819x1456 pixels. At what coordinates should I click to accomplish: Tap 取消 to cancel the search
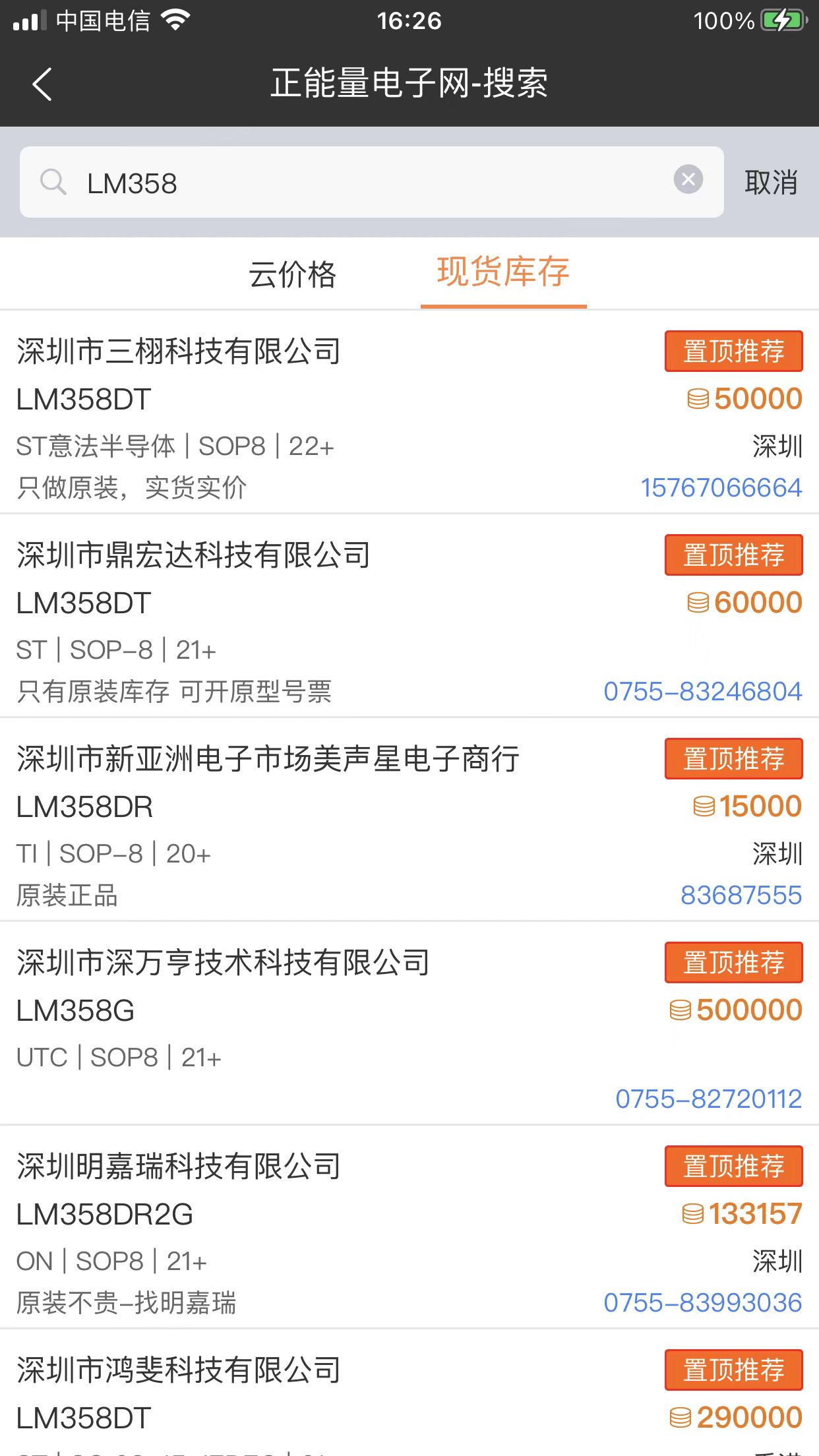point(772,181)
